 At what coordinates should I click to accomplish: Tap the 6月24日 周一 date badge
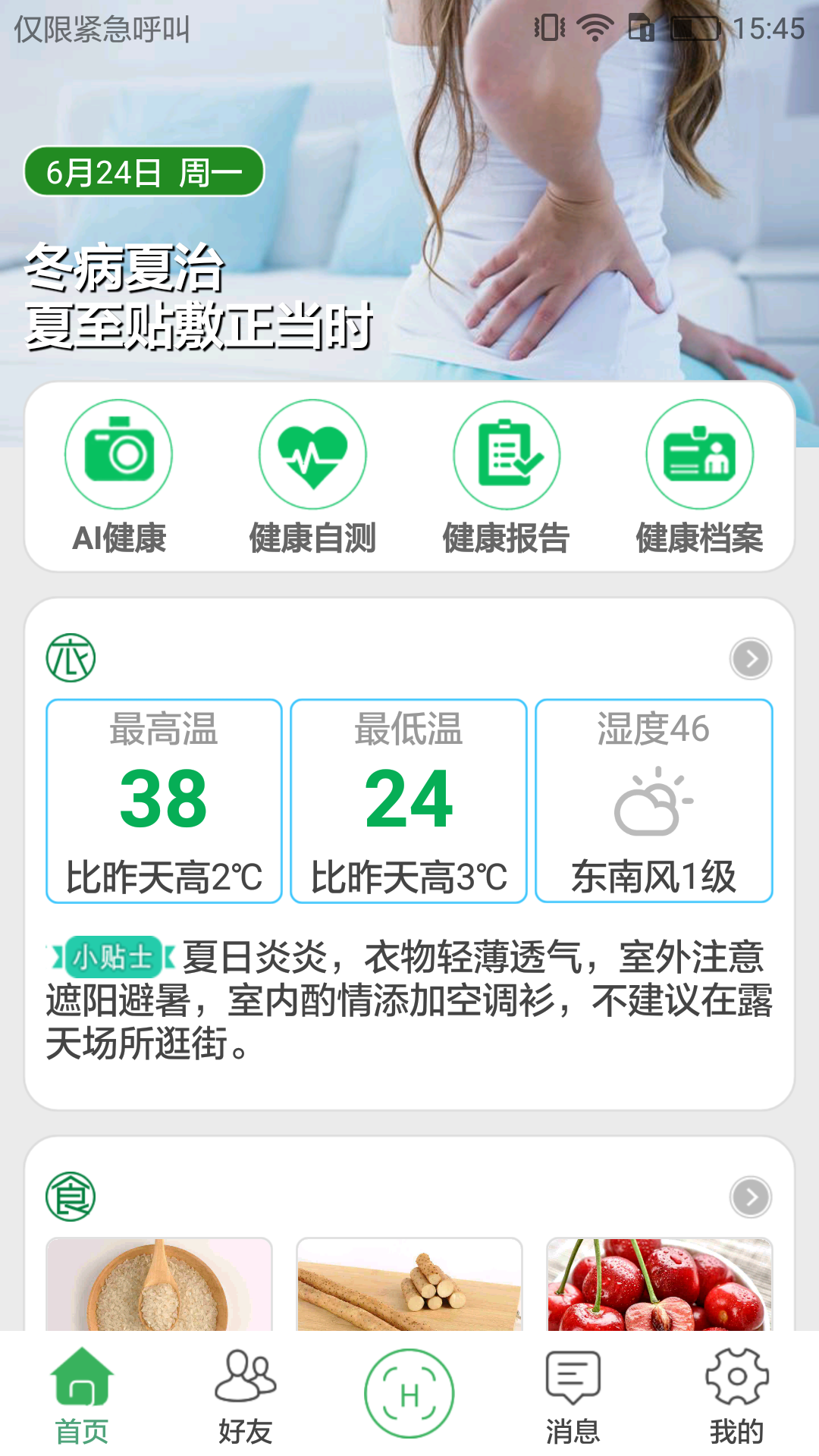point(143,172)
